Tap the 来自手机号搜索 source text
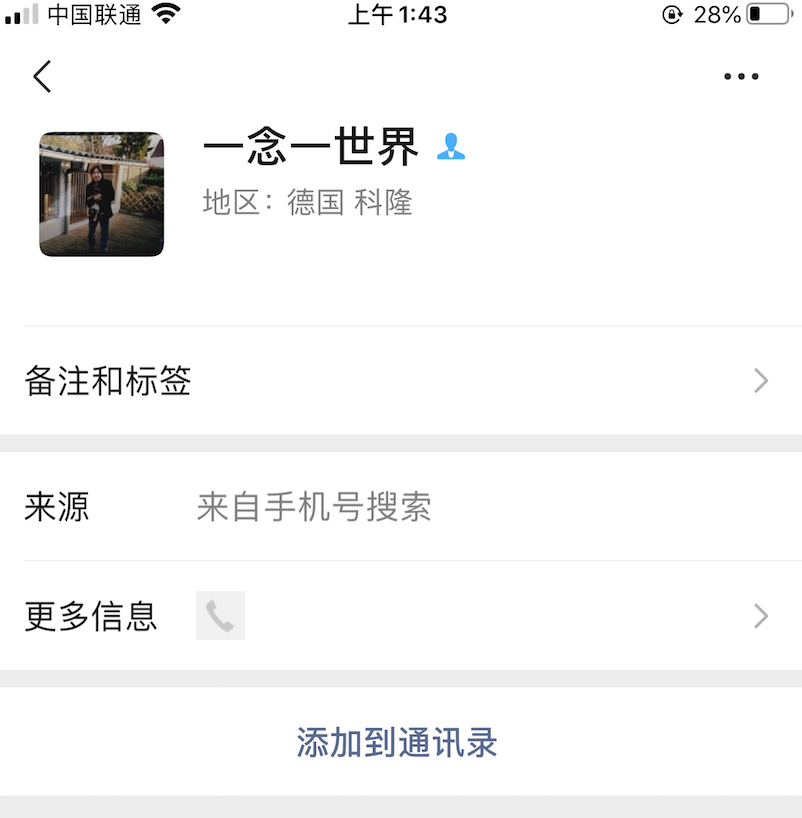The image size is (802, 818). [x=315, y=507]
